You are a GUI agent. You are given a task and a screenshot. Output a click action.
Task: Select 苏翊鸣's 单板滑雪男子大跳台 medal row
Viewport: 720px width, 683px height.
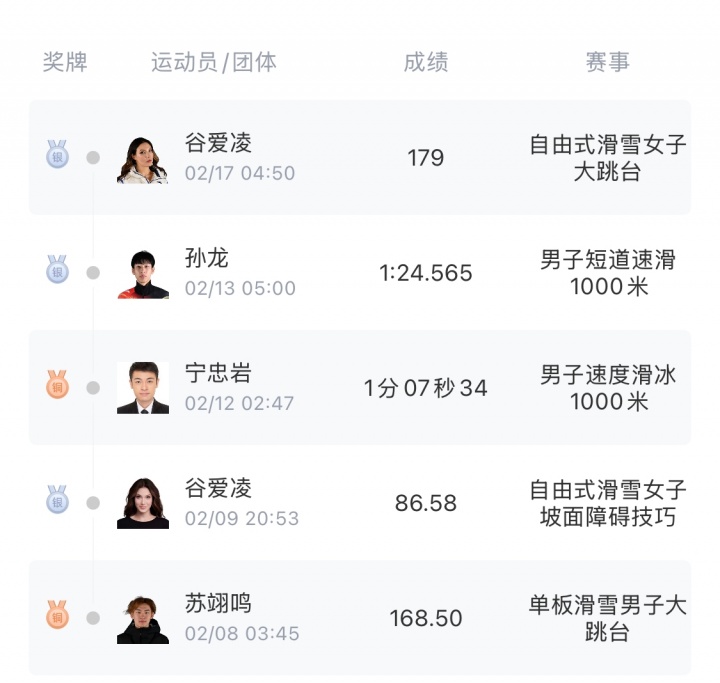pos(360,618)
